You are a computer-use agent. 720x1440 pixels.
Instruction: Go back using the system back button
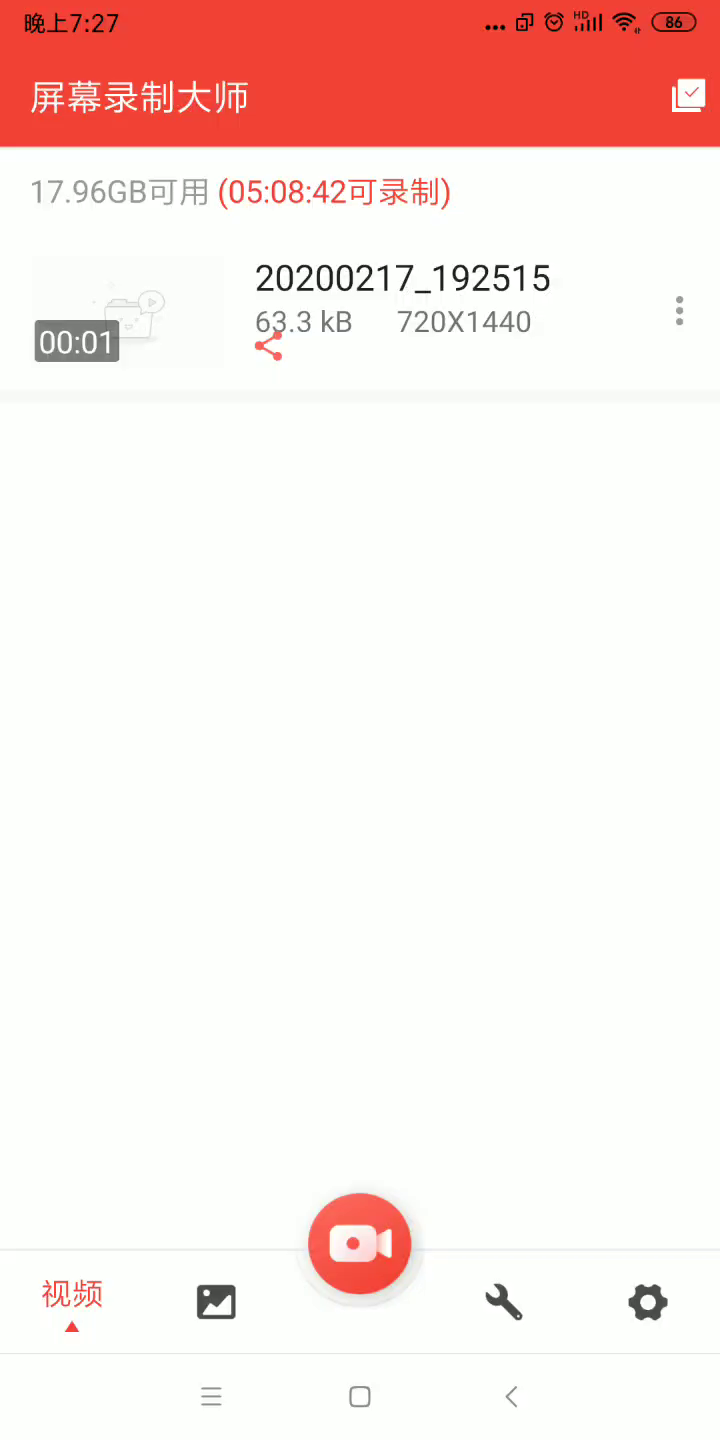pyautogui.click(x=511, y=1397)
